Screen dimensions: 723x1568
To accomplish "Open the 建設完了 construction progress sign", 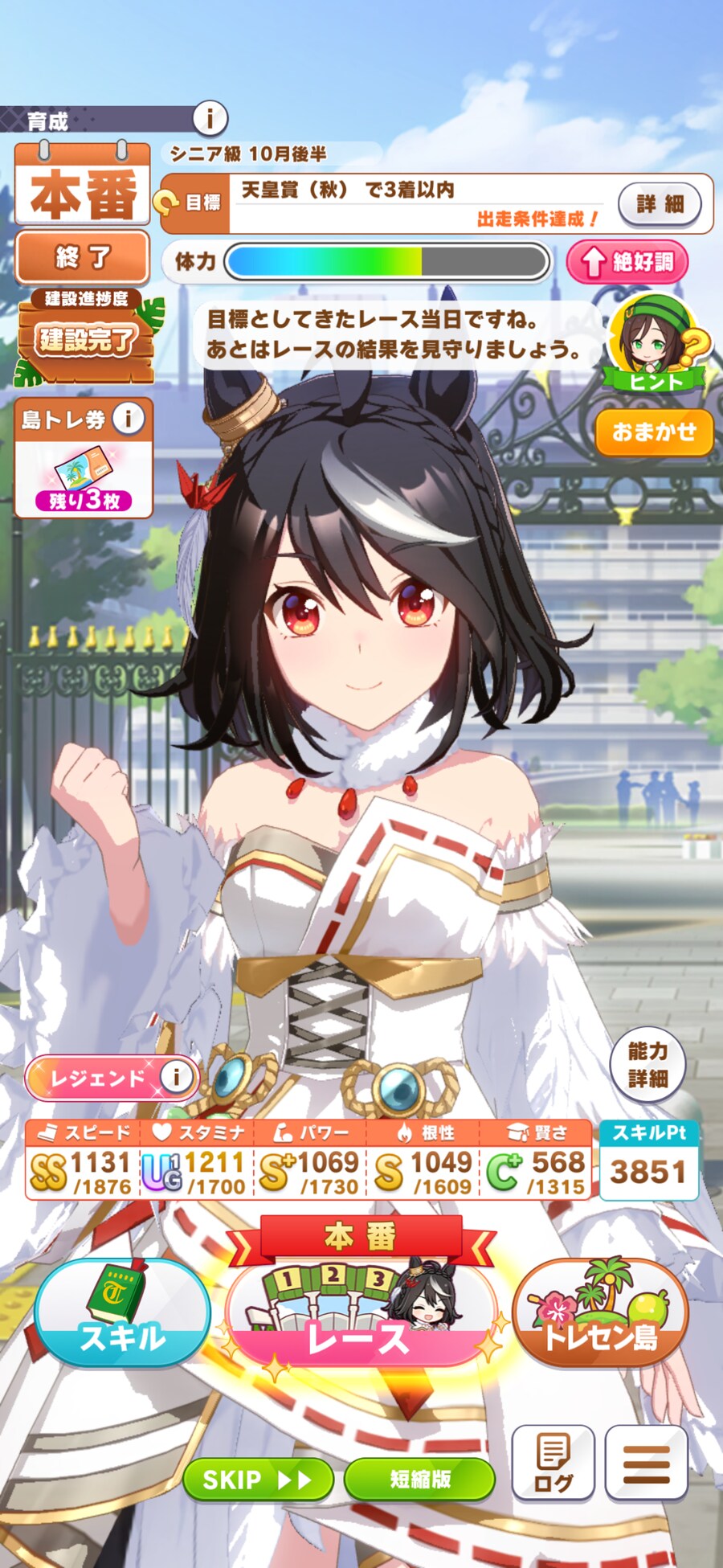I will click(86, 338).
